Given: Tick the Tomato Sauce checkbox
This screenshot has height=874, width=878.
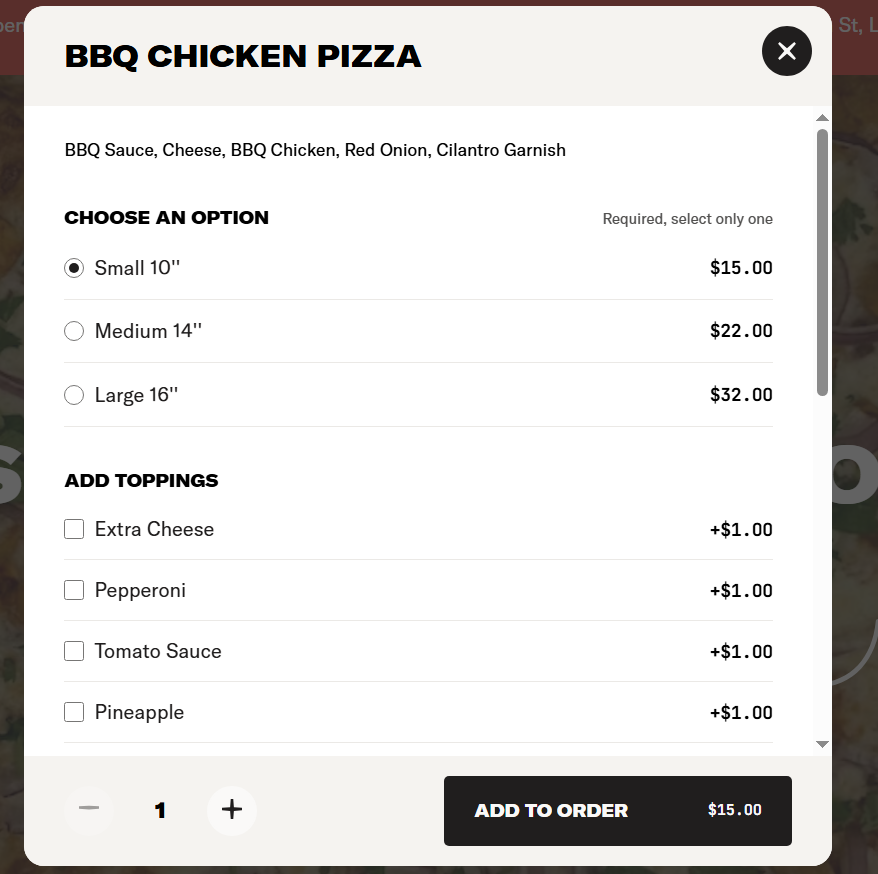Looking at the screenshot, I should click(74, 651).
